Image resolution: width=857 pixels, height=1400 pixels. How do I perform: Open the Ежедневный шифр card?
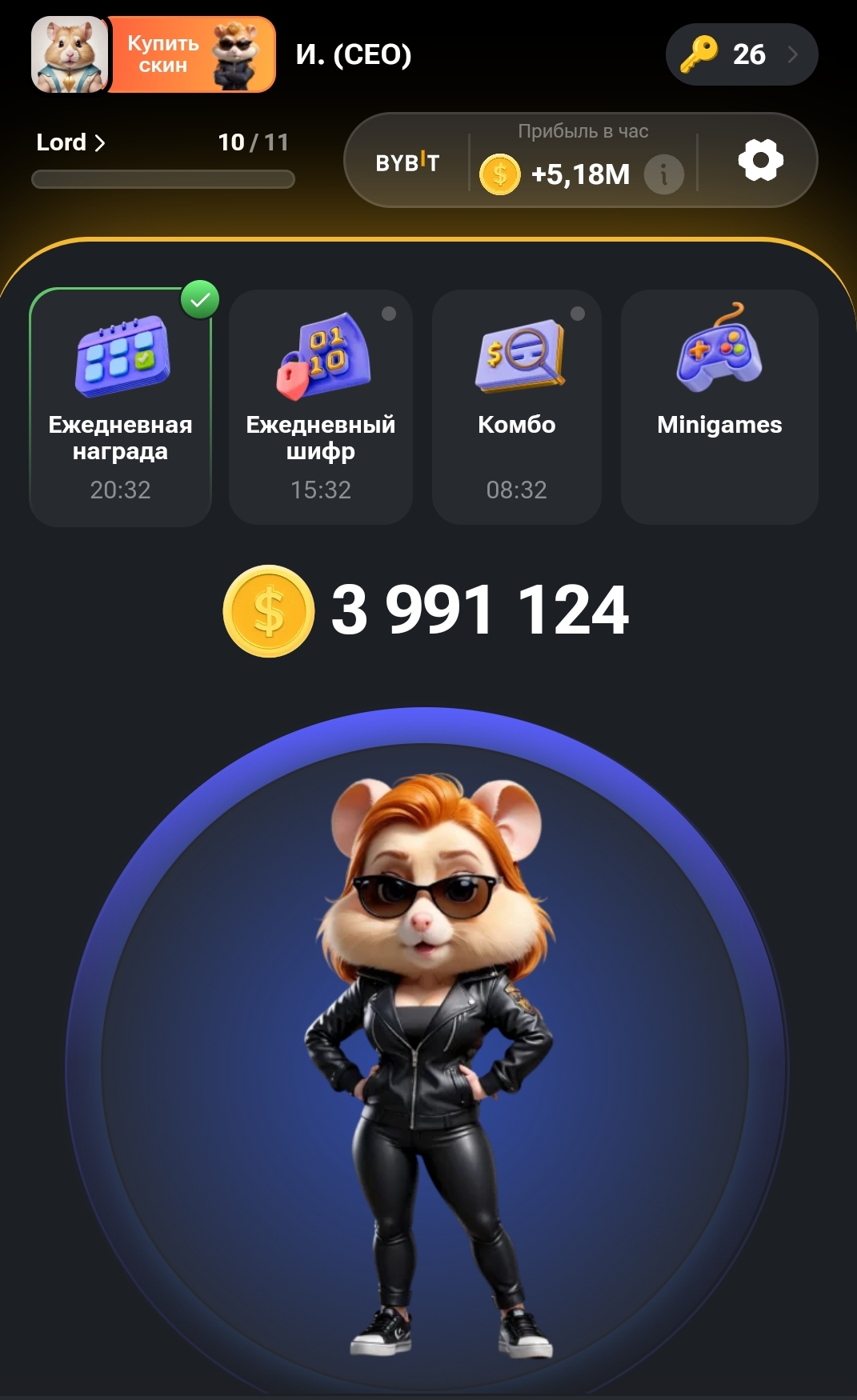[321, 407]
